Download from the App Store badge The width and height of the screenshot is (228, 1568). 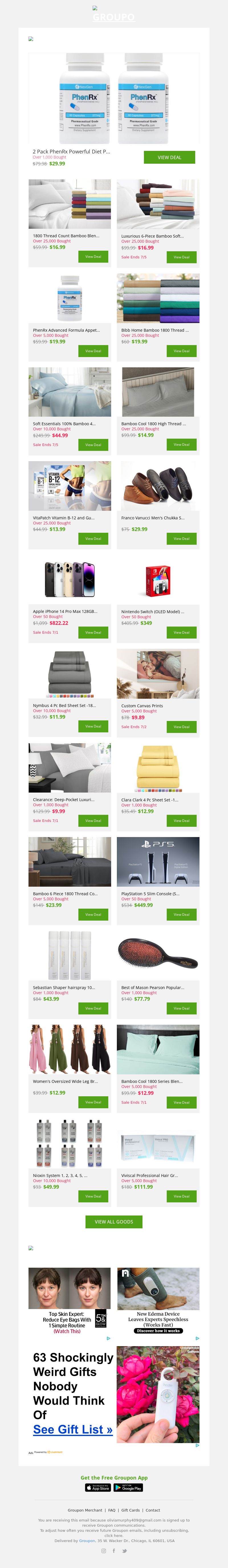(x=98, y=1488)
